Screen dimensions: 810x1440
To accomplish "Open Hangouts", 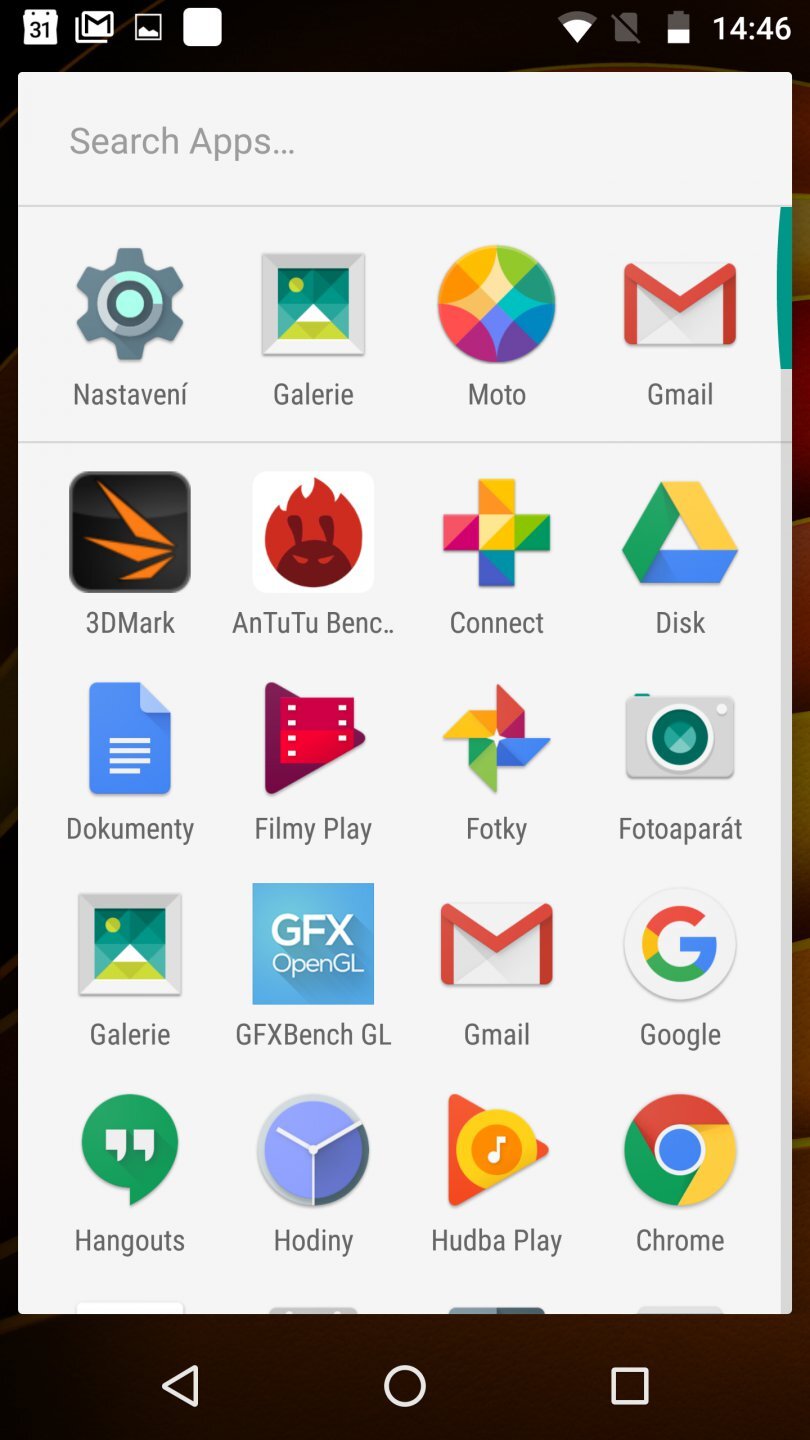I will pos(129,1150).
